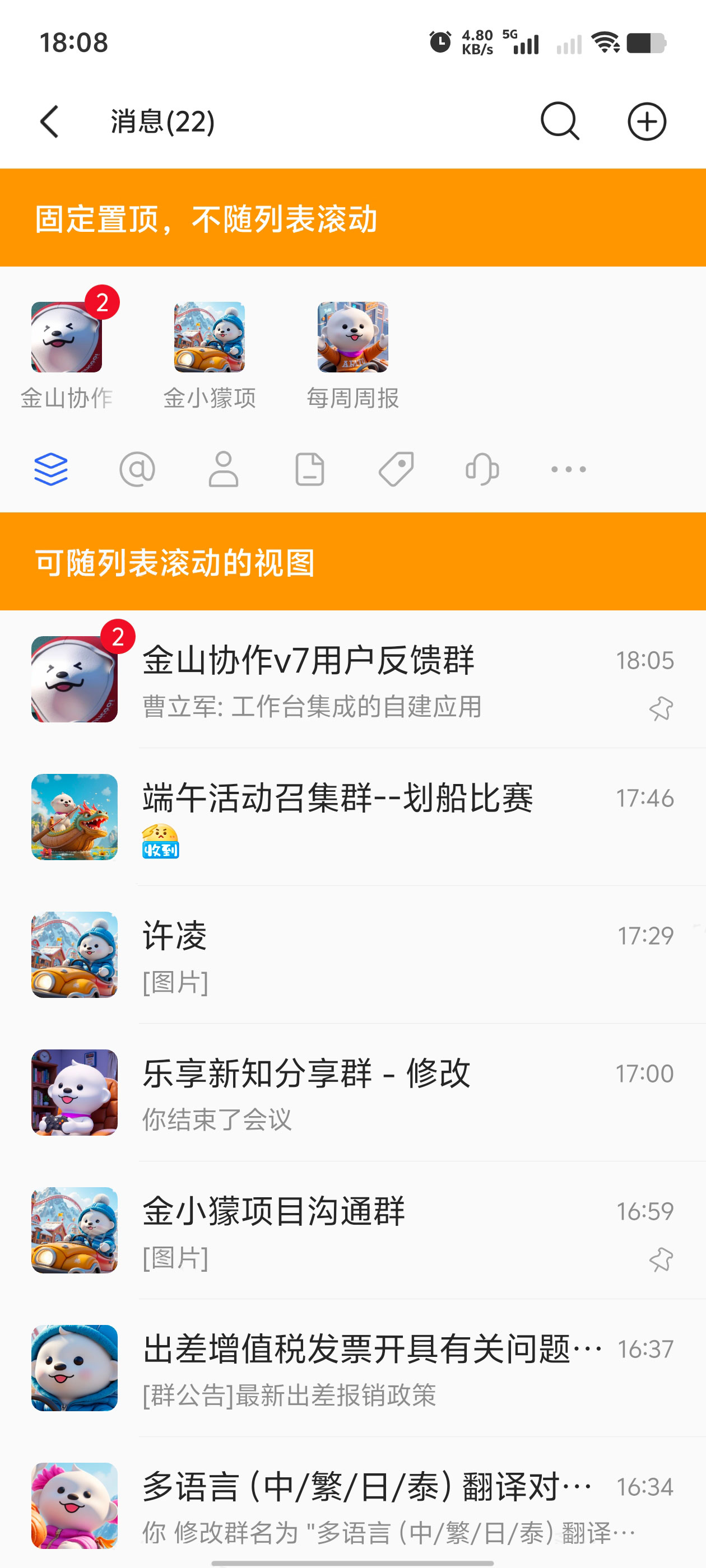Screen dimensions: 706x1568
Task: Switch to the document filter tab
Action: [x=309, y=469]
